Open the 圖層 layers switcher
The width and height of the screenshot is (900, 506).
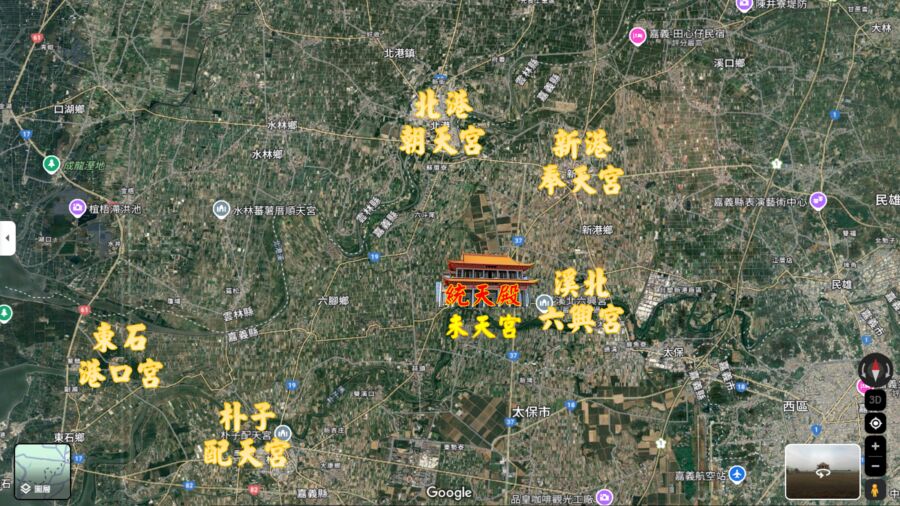coord(42,471)
